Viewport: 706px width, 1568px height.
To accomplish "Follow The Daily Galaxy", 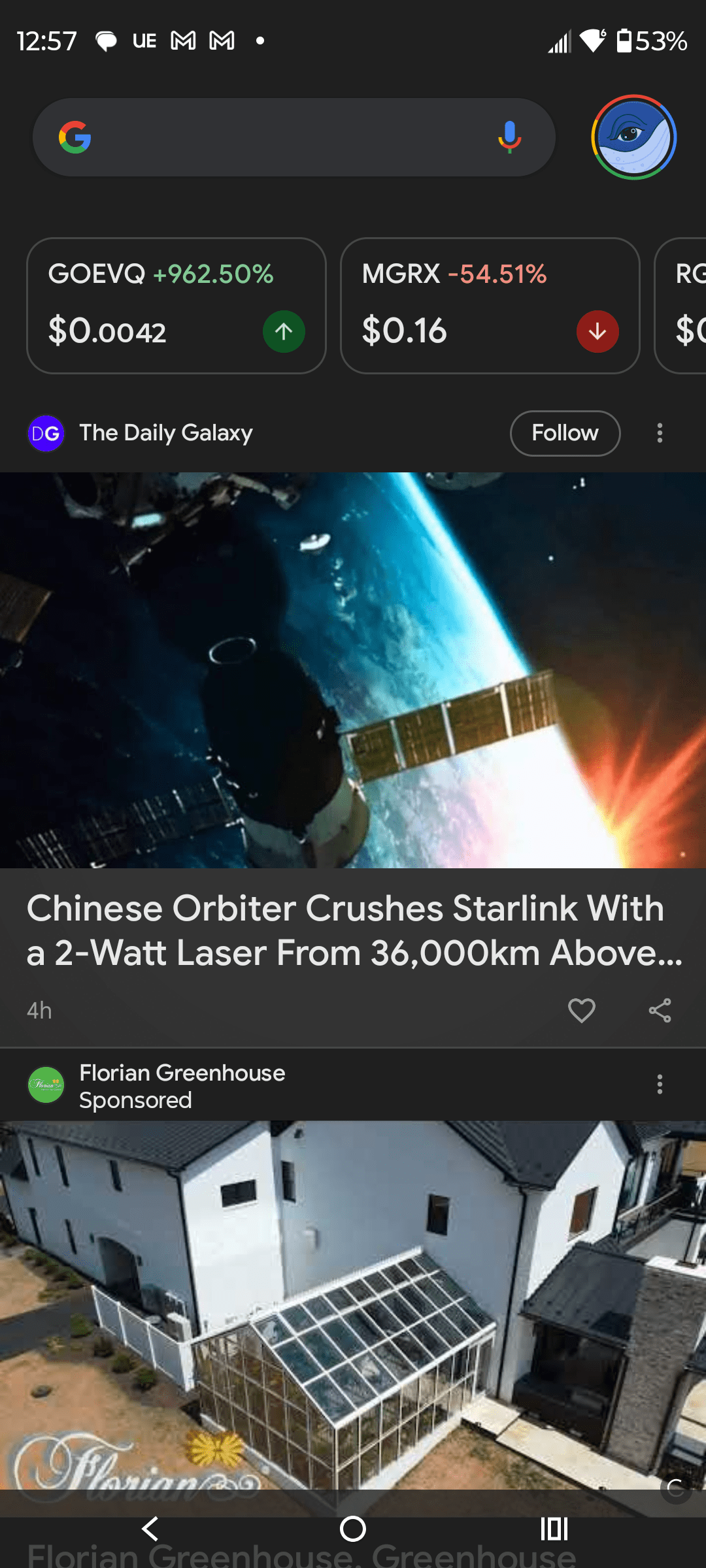I will pos(565,433).
